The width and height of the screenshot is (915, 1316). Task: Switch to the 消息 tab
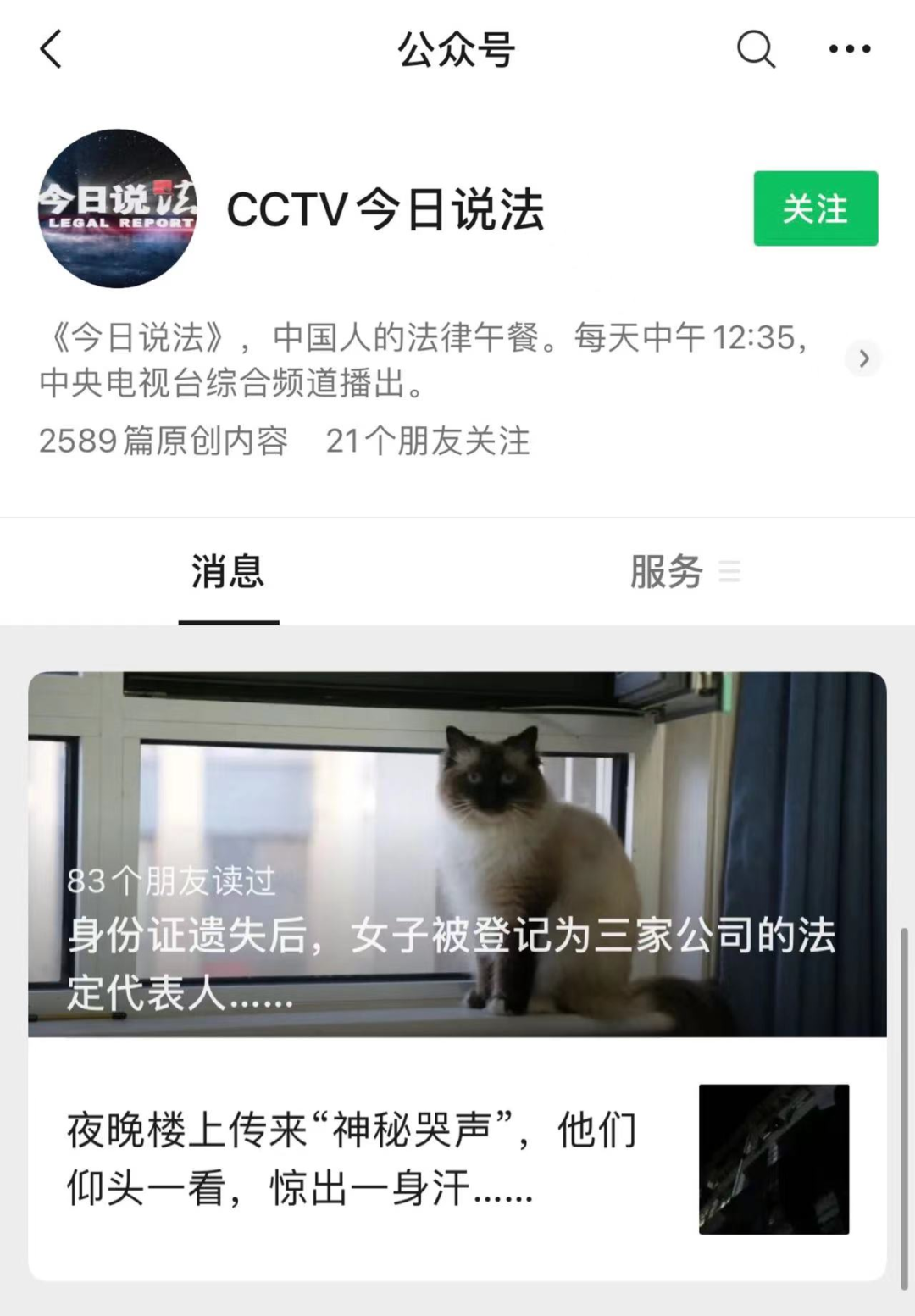(x=228, y=572)
